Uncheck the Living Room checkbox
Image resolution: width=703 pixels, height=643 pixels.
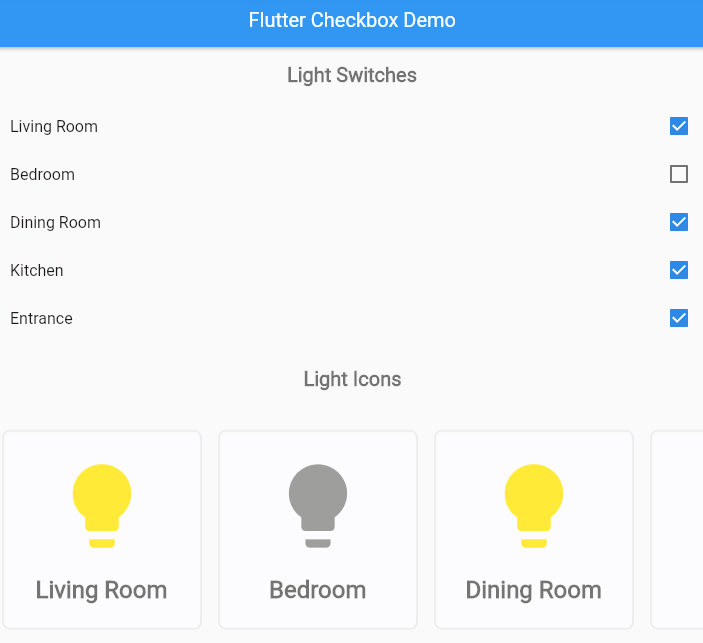[679, 126]
